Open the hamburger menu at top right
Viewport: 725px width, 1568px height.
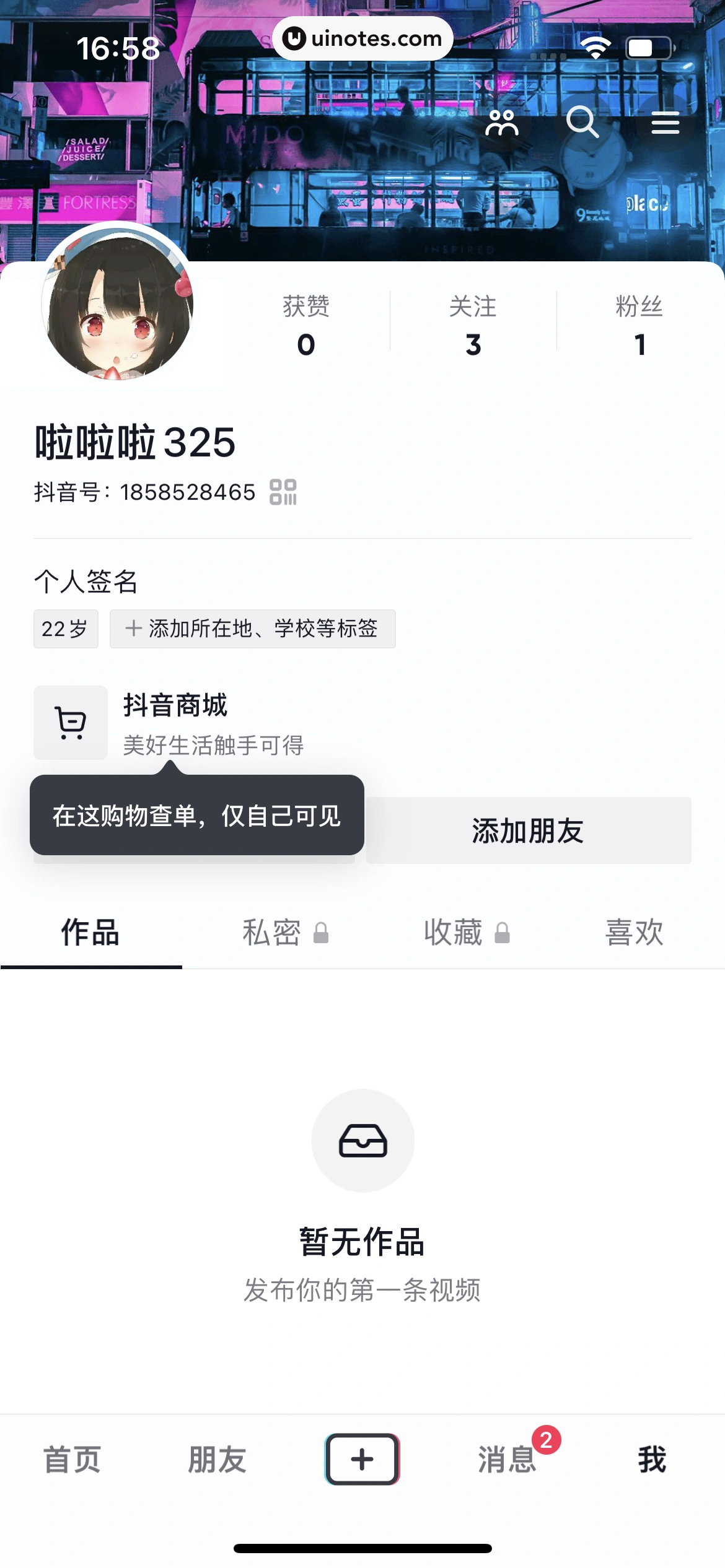click(665, 123)
